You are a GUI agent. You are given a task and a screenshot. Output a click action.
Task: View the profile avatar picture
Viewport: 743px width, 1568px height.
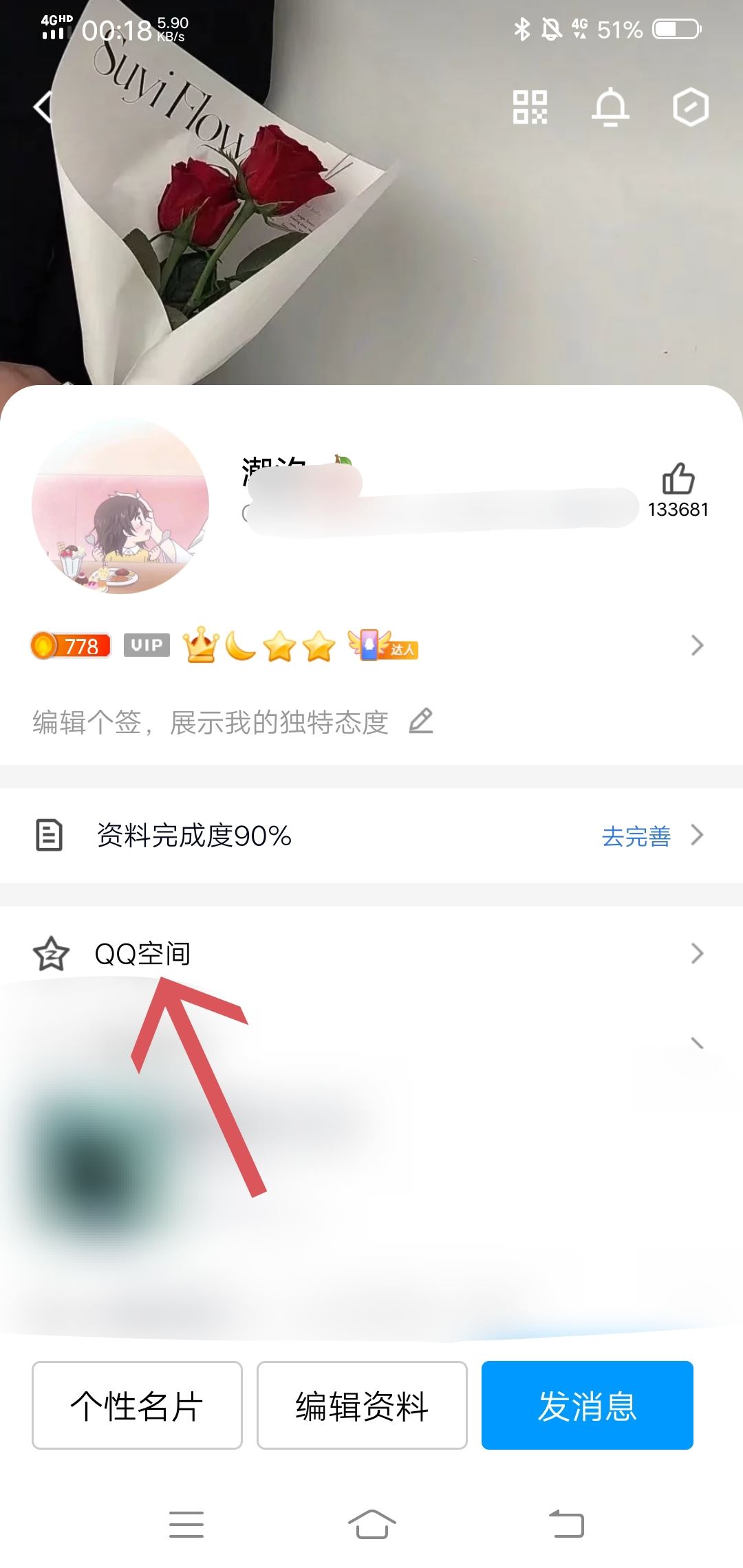pyautogui.click(x=120, y=505)
